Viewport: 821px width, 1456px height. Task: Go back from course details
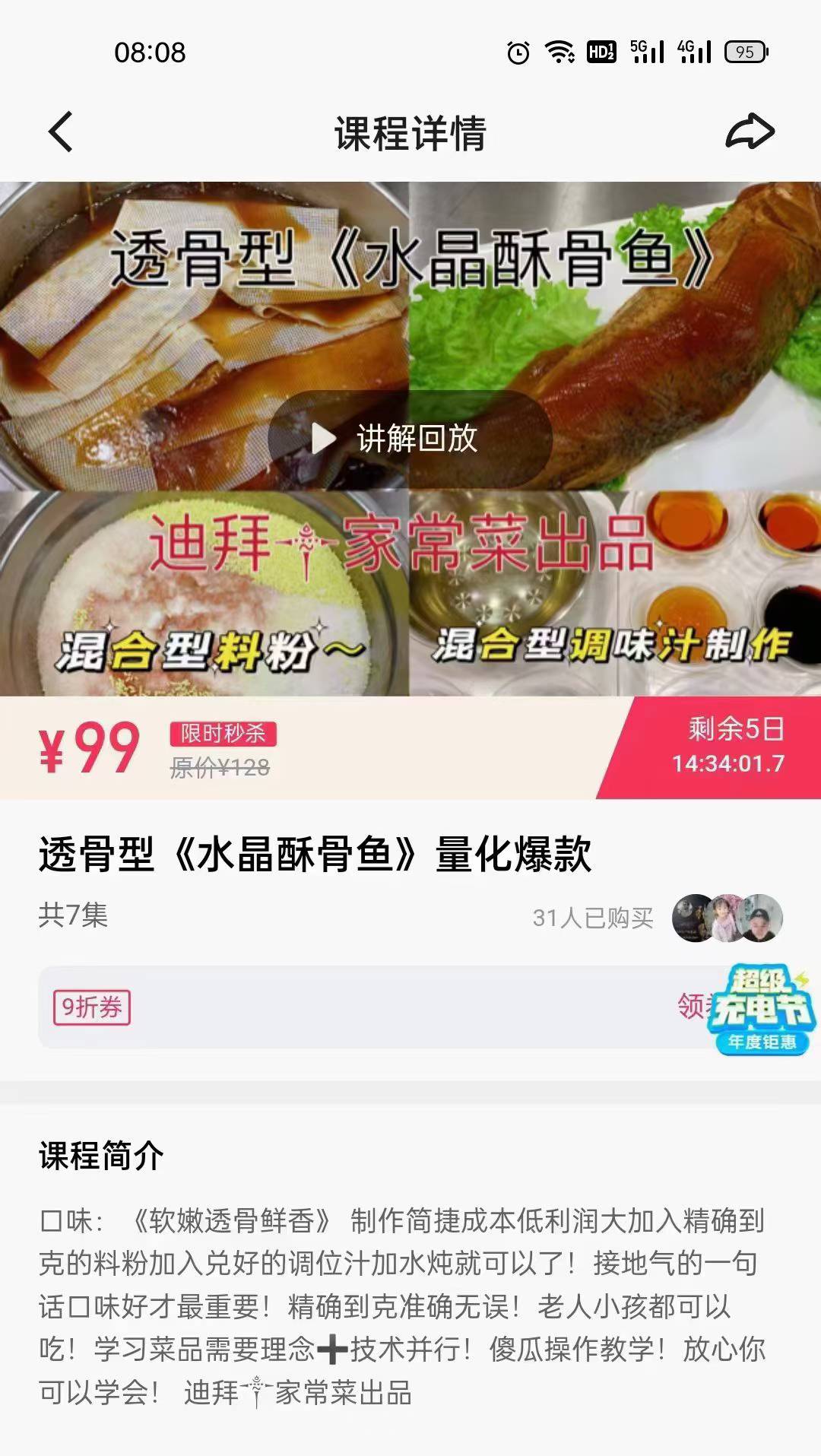(61, 132)
